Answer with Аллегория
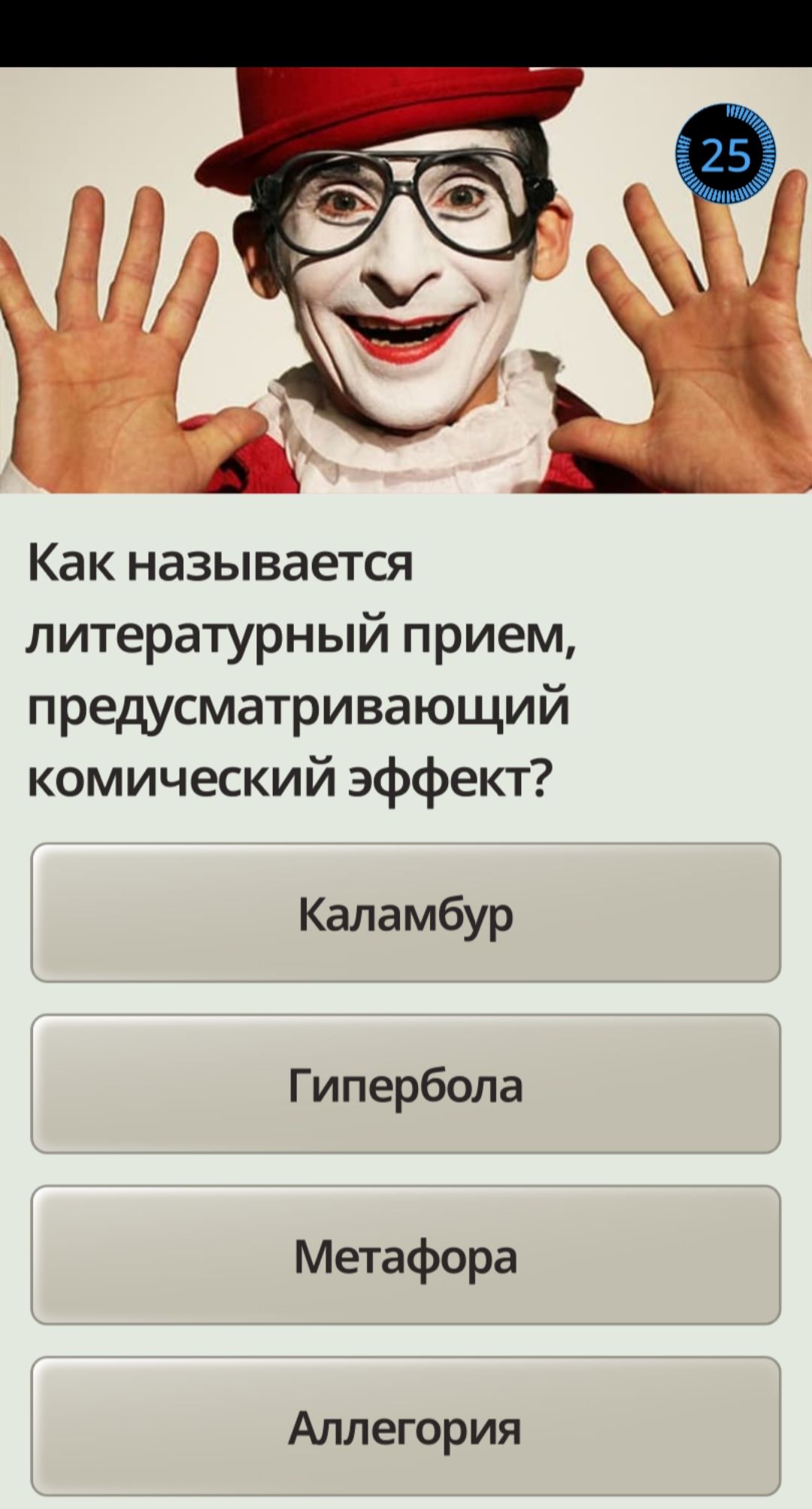Viewport: 812px width, 1509px height. (406, 1426)
